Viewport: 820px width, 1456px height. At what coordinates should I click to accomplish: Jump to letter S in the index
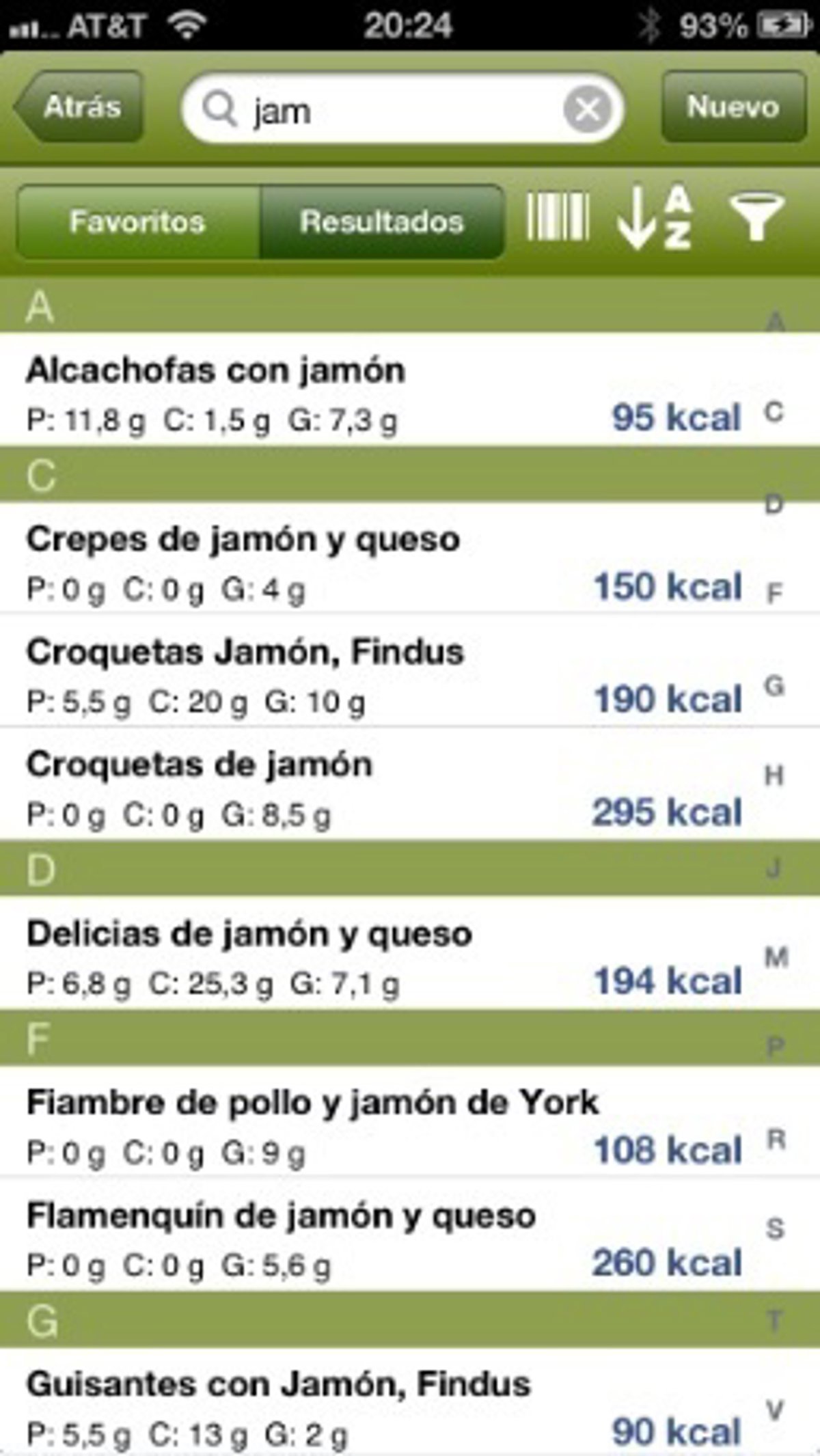tap(775, 1228)
